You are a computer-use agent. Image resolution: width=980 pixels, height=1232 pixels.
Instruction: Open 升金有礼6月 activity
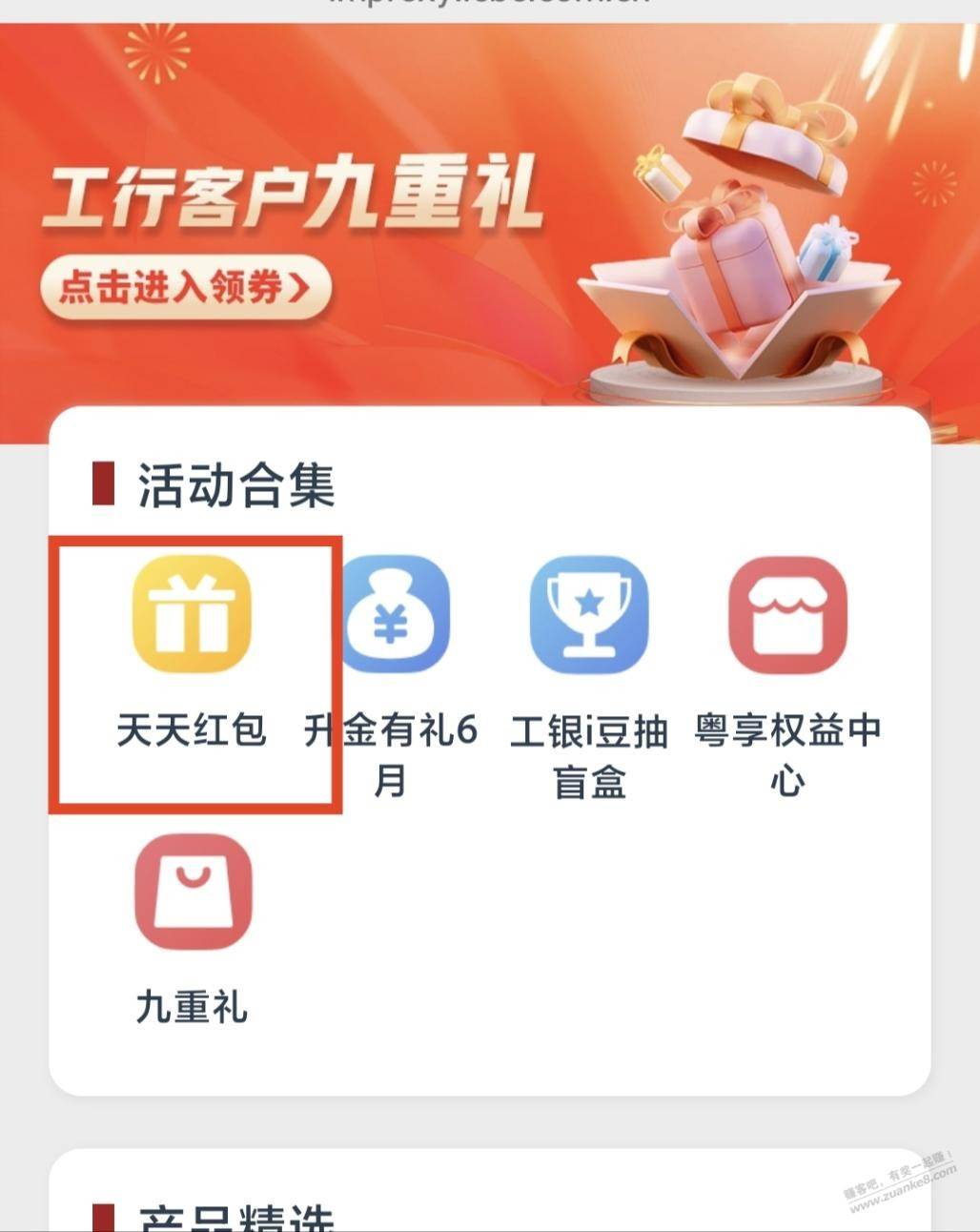click(x=393, y=615)
